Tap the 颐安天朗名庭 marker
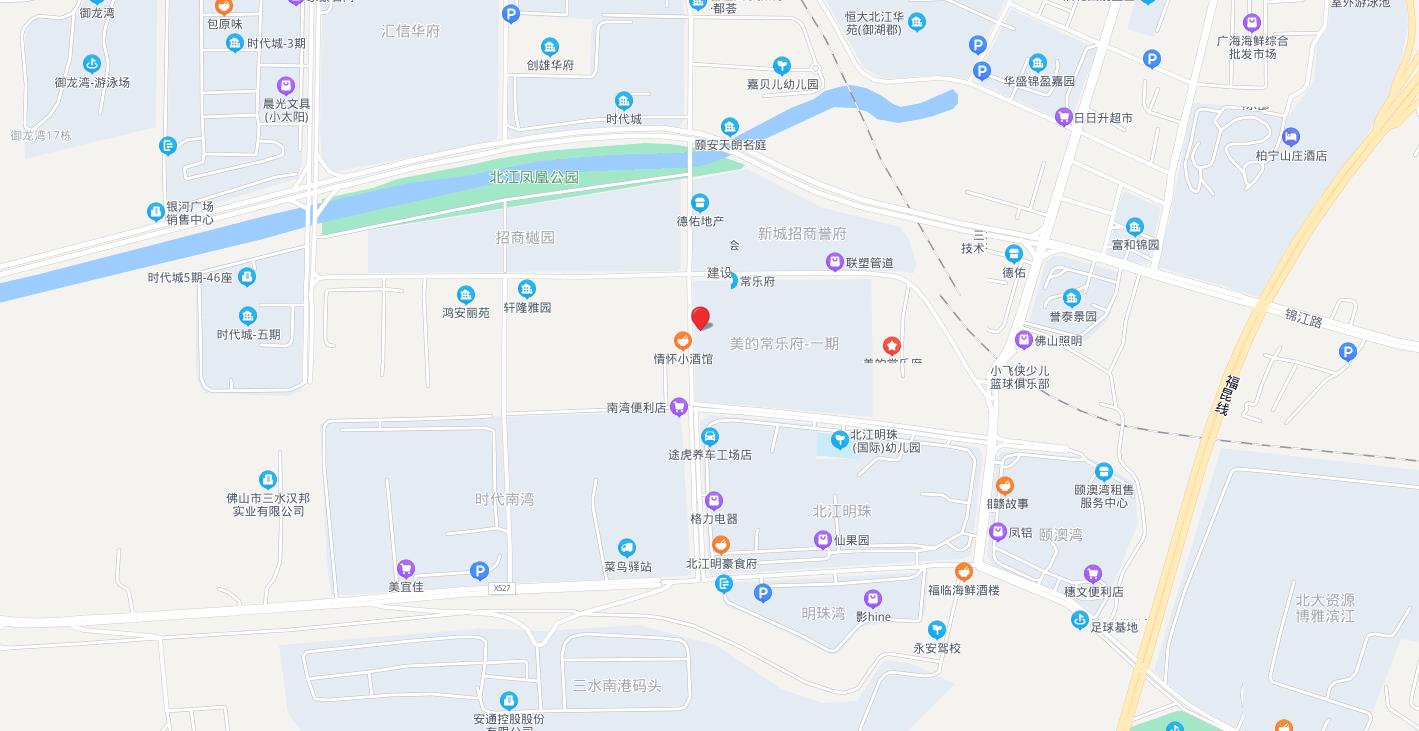 (730, 127)
